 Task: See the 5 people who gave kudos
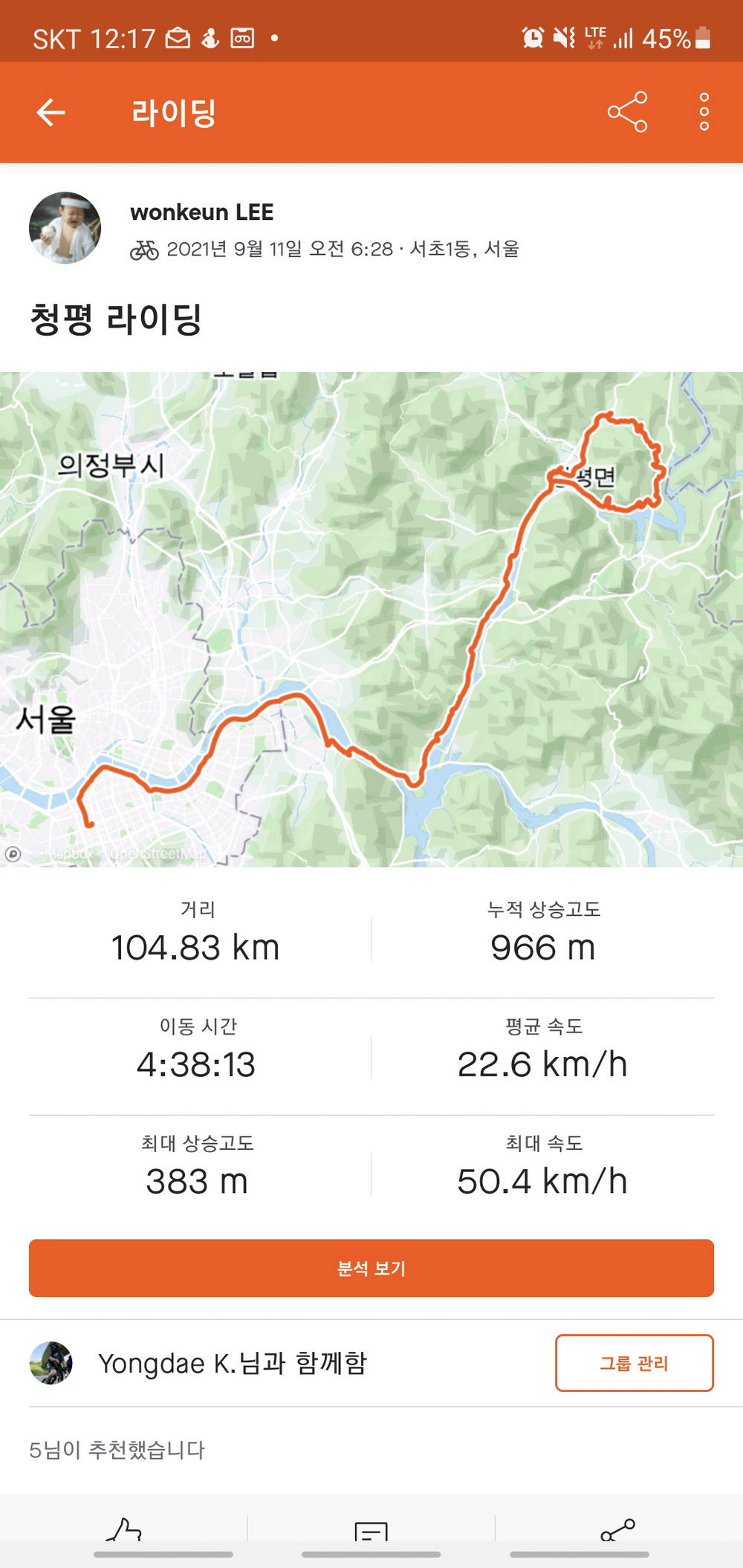(117, 1449)
